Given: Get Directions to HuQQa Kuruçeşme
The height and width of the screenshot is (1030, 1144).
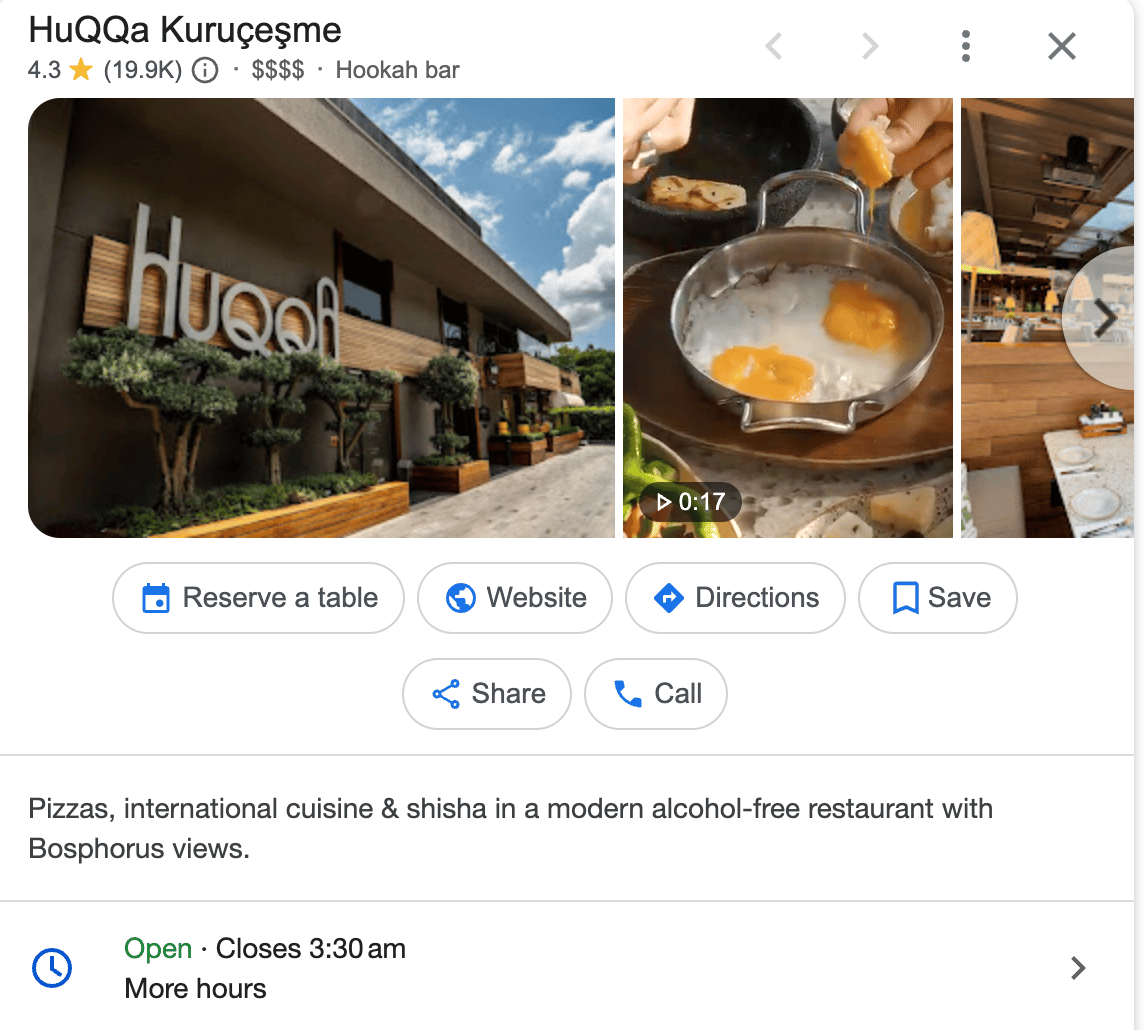Looking at the screenshot, I should [x=735, y=598].
